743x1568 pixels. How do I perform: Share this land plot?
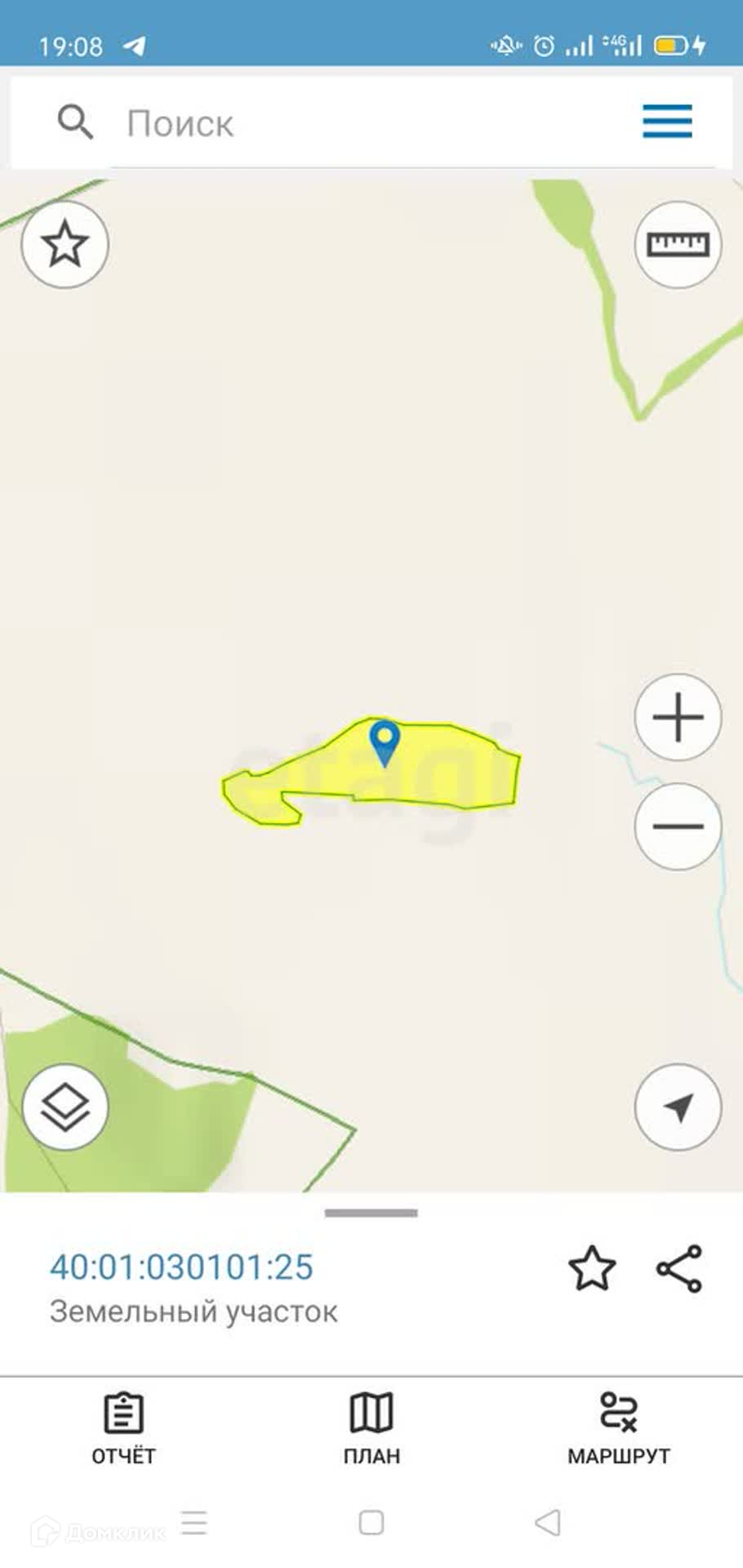(x=679, y=1268)
